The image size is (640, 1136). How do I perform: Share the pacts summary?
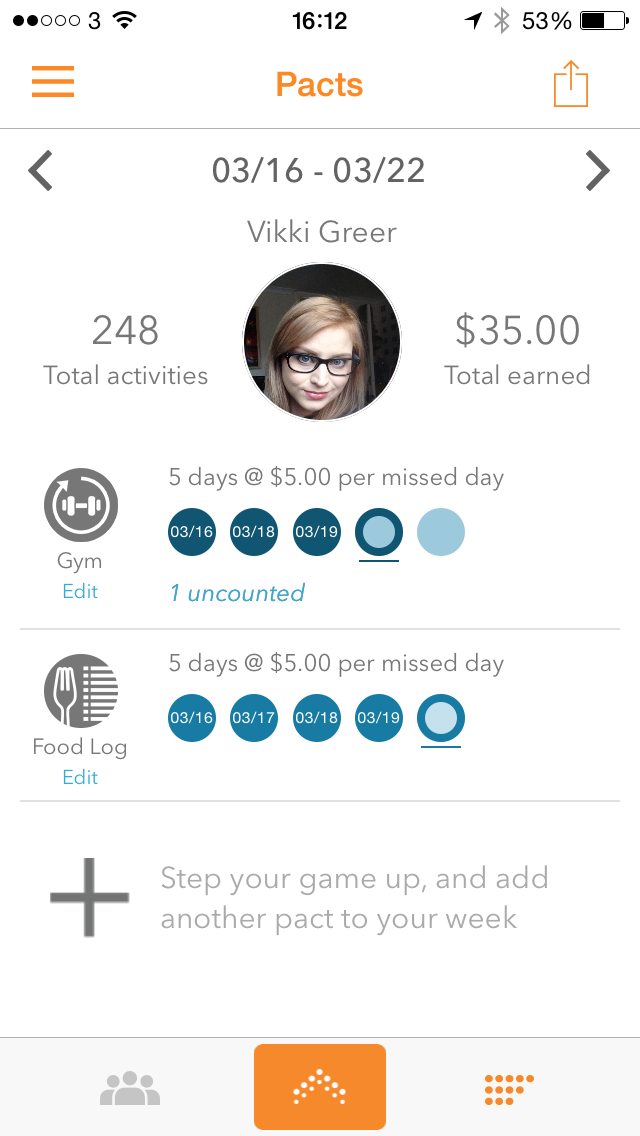point(570,84)
